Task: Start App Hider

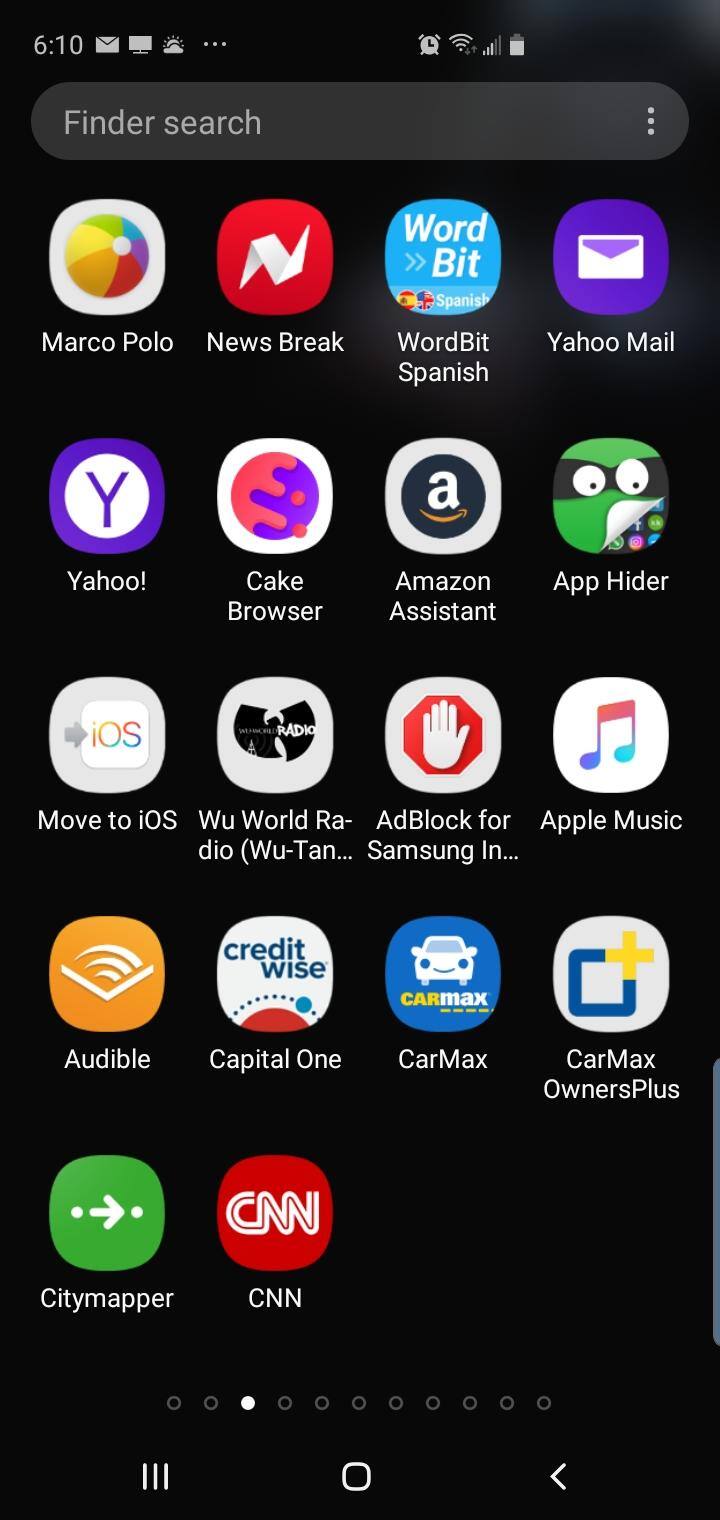Action: click(x=611, y=496)
